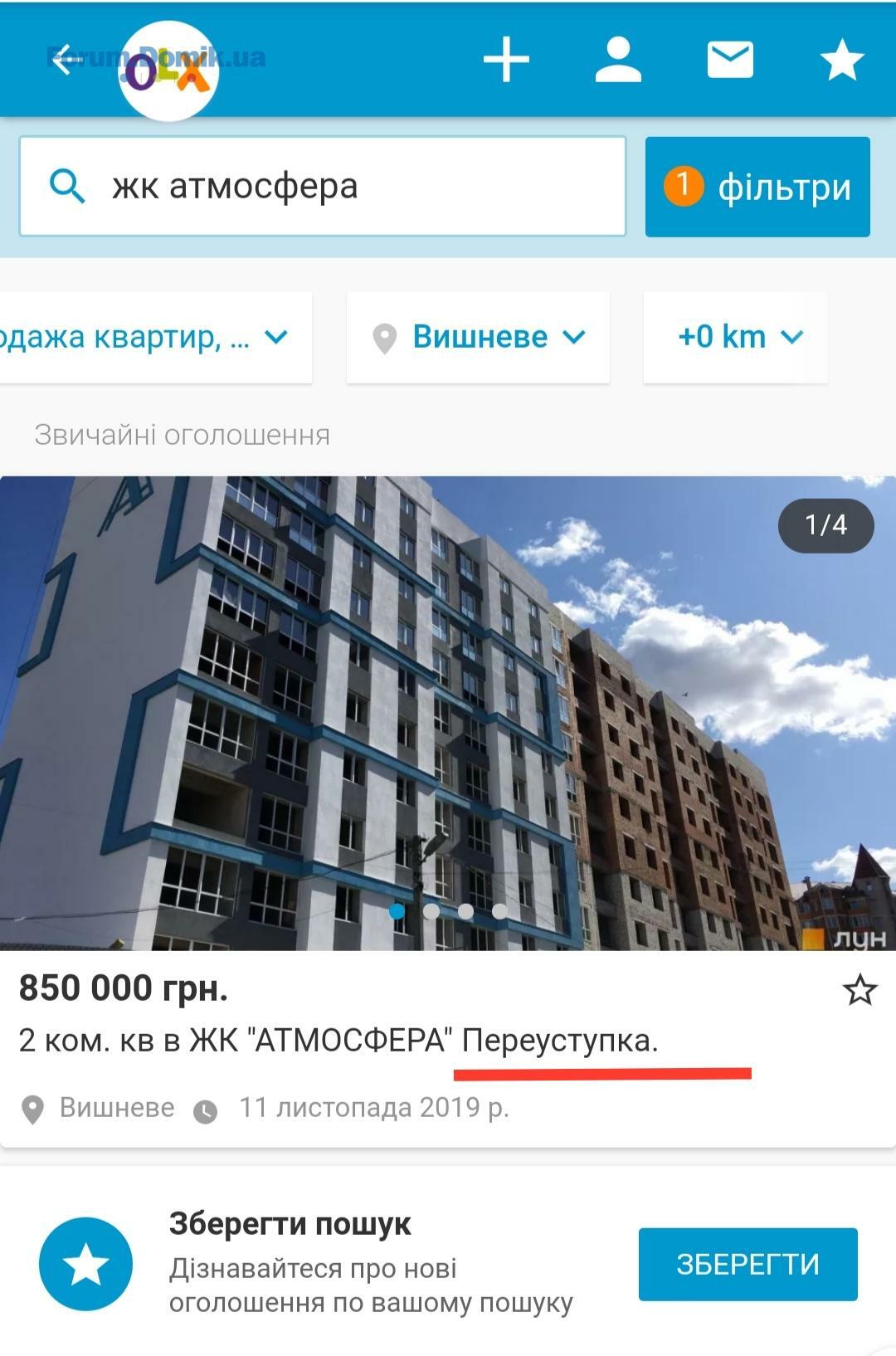
Task: Open the ЖК АТМОСФЕРА apartment listing
Action: [338, 1040]
